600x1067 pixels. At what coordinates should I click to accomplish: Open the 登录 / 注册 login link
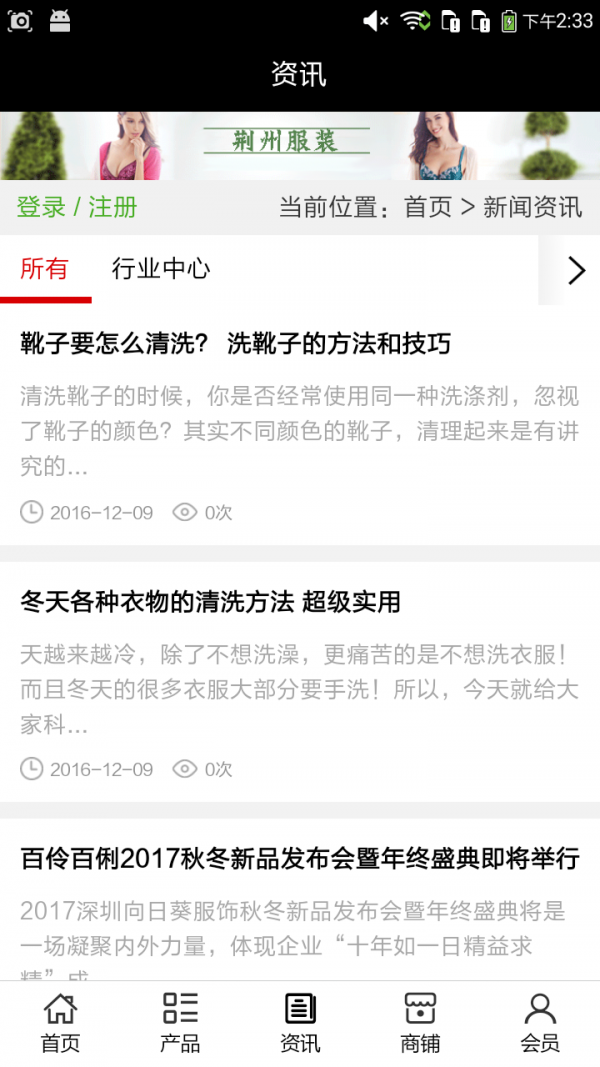[x=77, y=207]
